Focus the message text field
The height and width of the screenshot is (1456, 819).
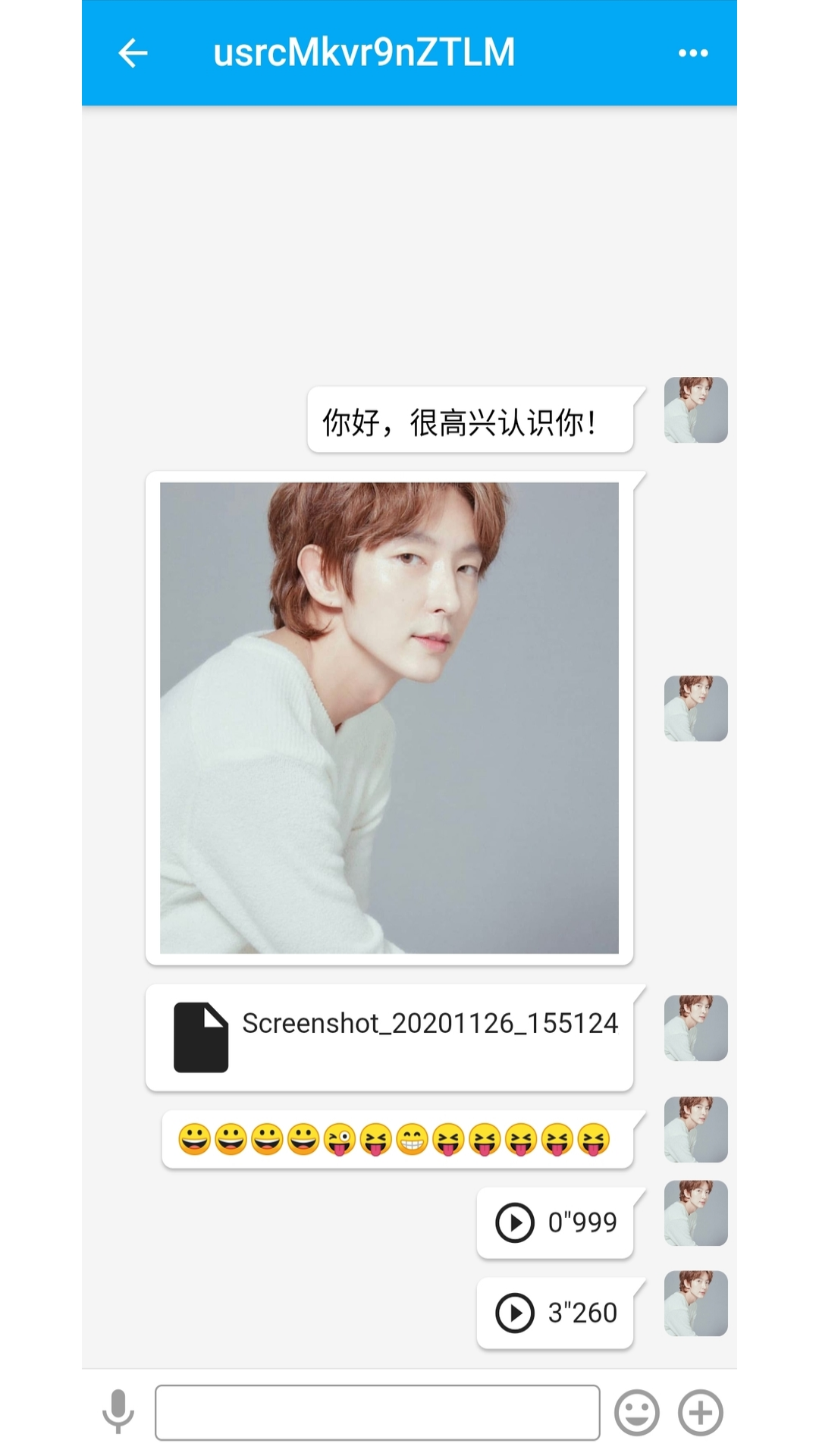pos(377,1412)
